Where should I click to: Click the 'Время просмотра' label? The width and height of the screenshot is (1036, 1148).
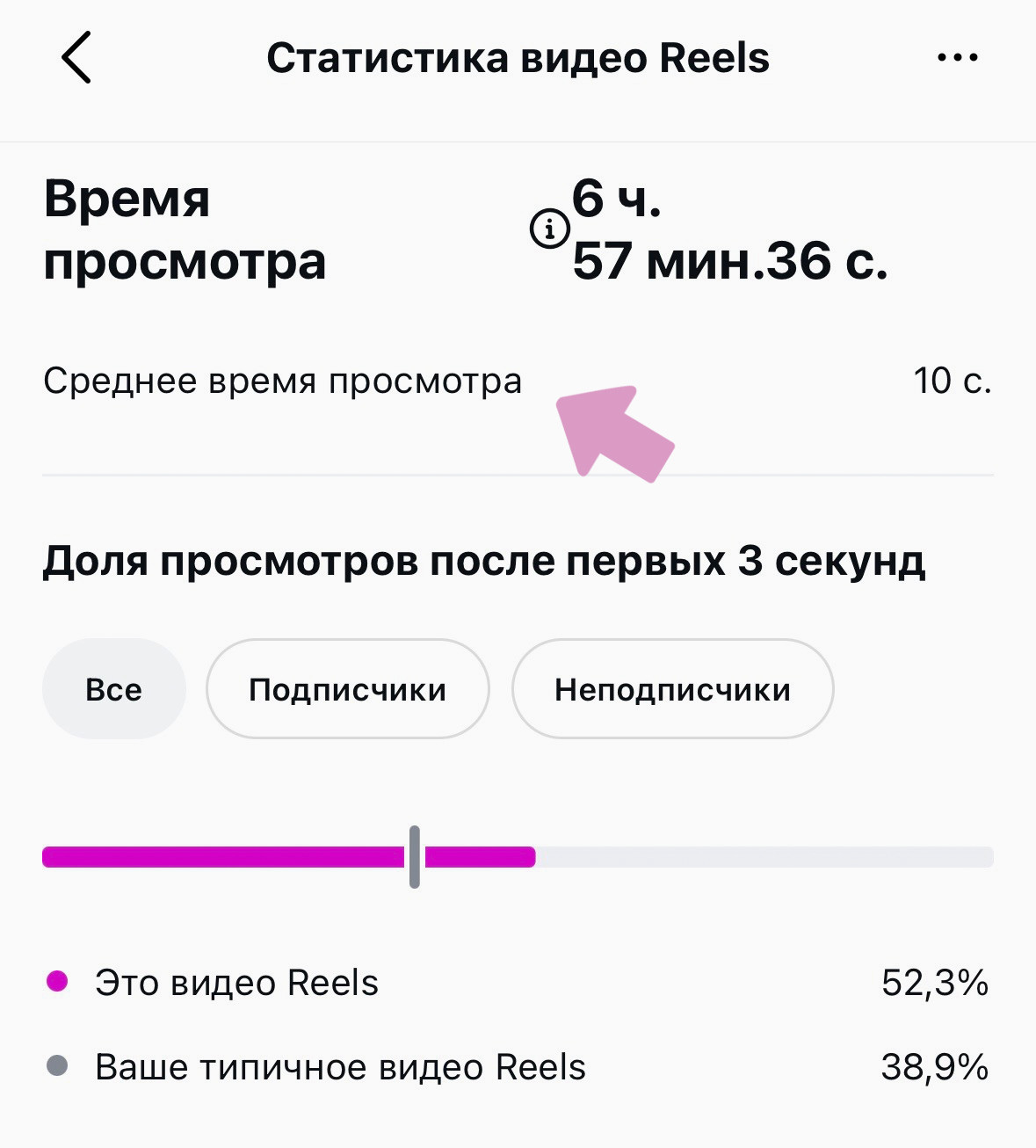tap(185, 229)
